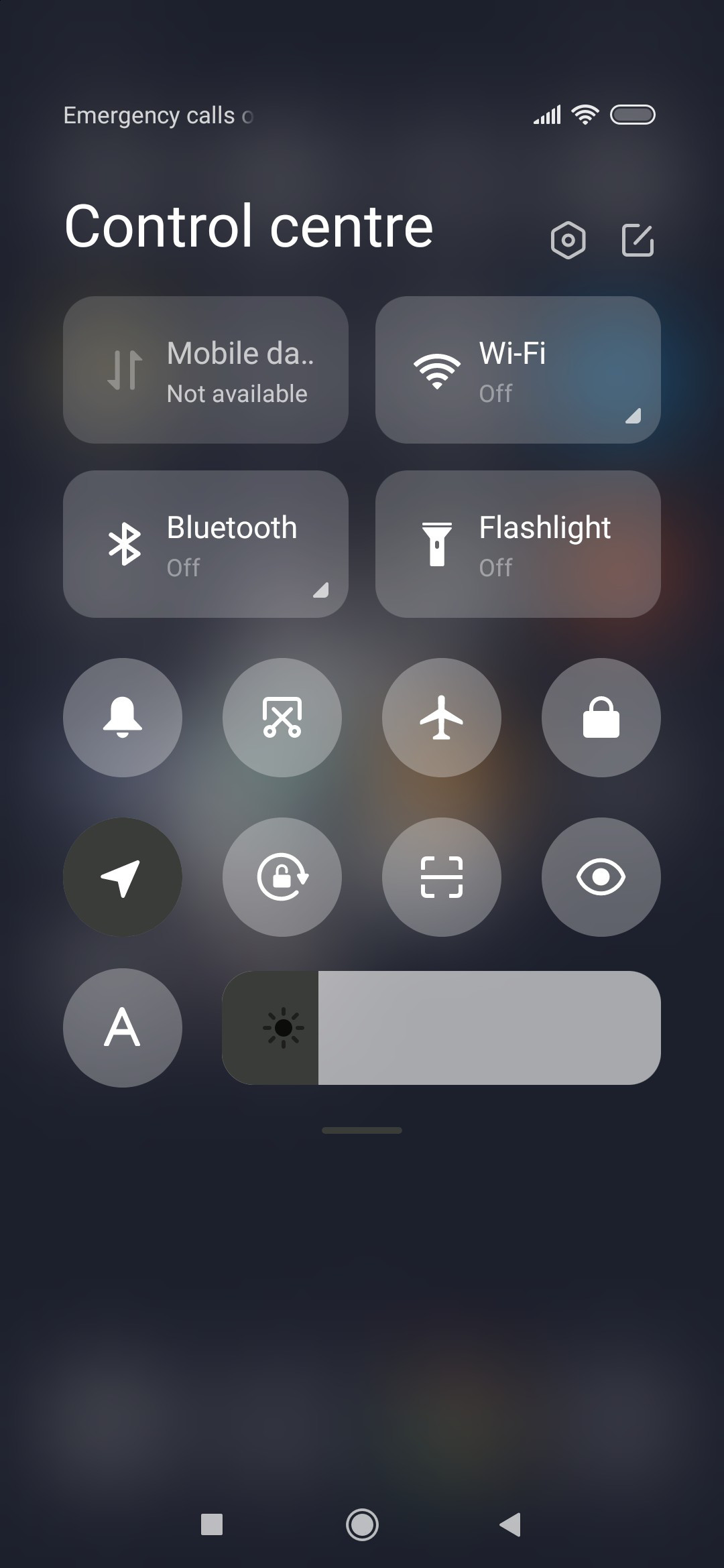The height and width of the screenshot is (1568, 724).
Task: Turn on the Wi-Fi tile
Action: pos(518,370)
